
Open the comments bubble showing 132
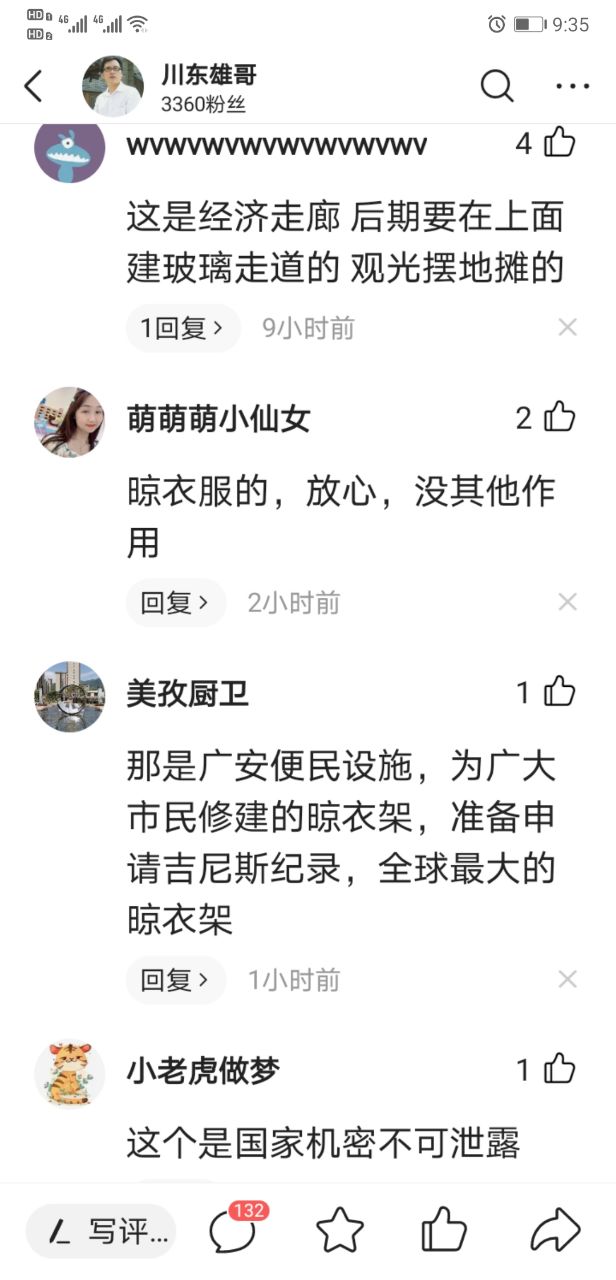(x=234, y=1229)
